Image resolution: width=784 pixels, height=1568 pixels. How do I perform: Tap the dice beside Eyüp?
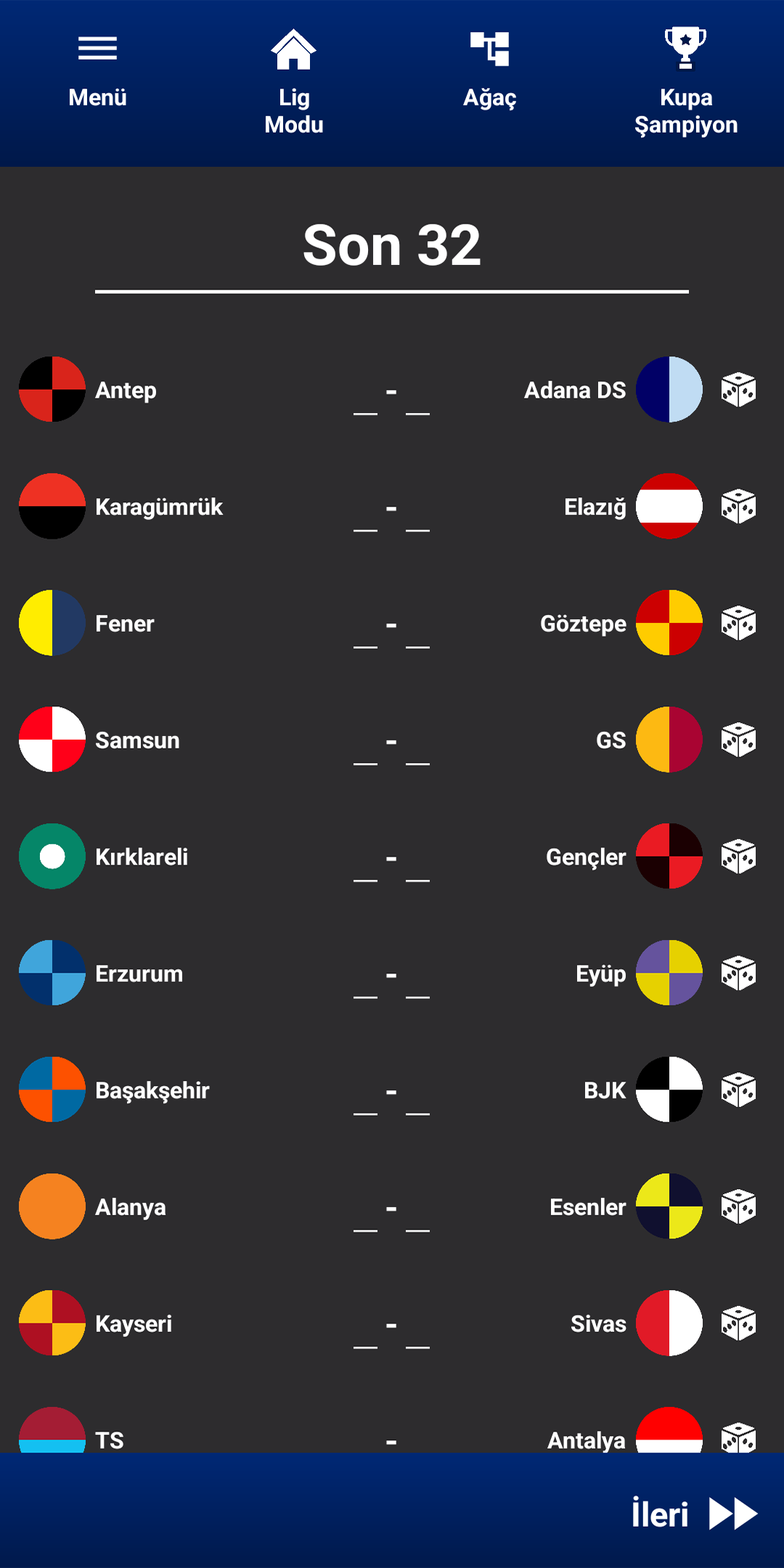(x=738, y=973)
